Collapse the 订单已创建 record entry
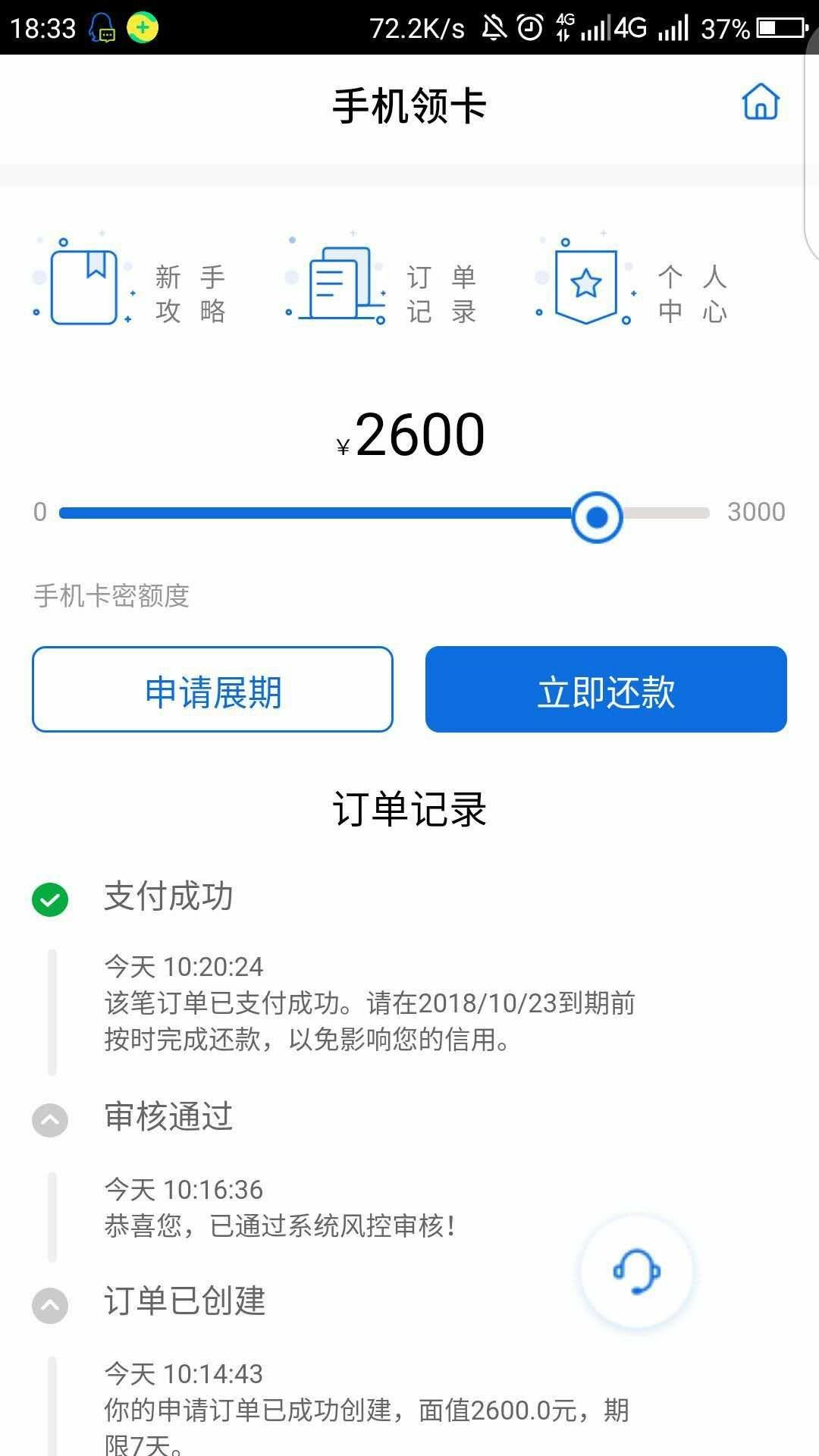 (50, 1305)
